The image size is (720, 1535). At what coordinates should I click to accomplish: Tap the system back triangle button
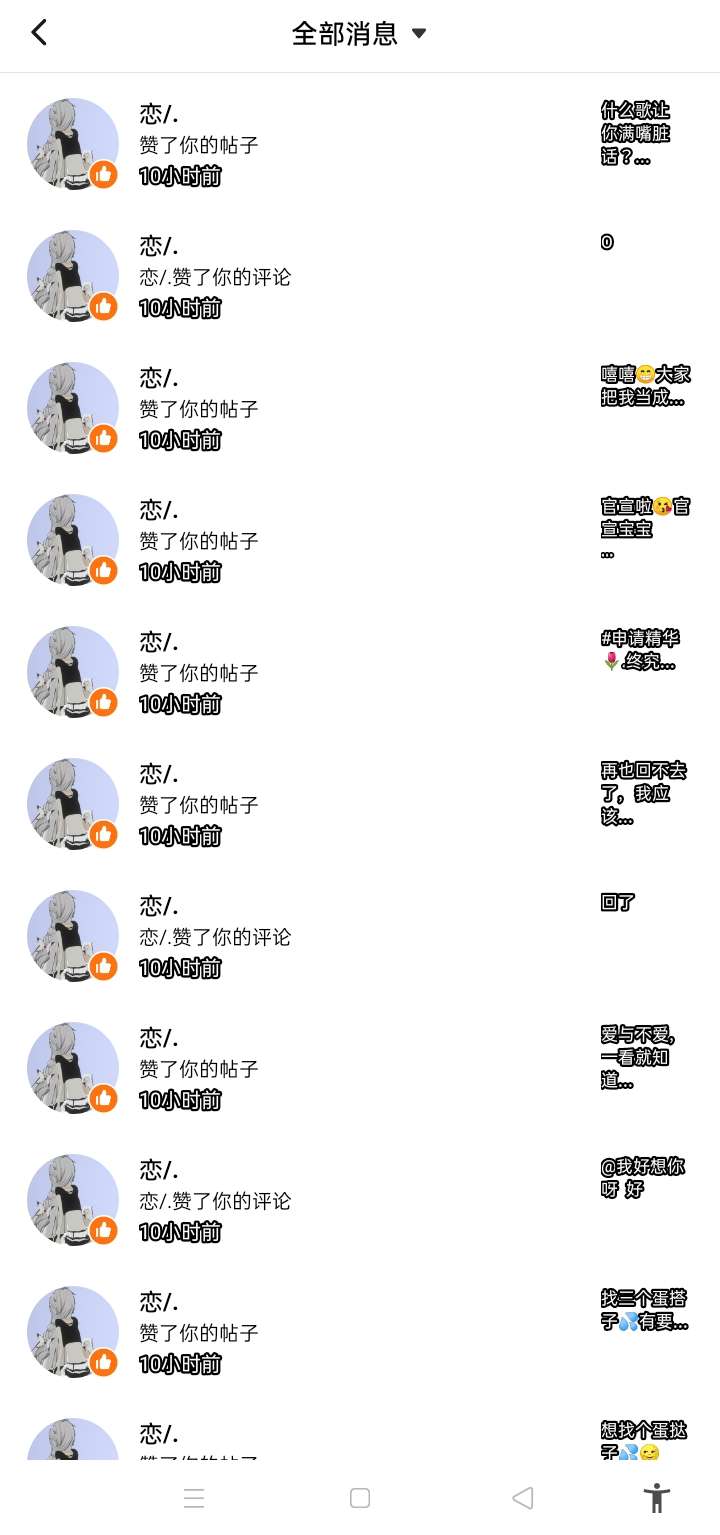[522, 1497]
